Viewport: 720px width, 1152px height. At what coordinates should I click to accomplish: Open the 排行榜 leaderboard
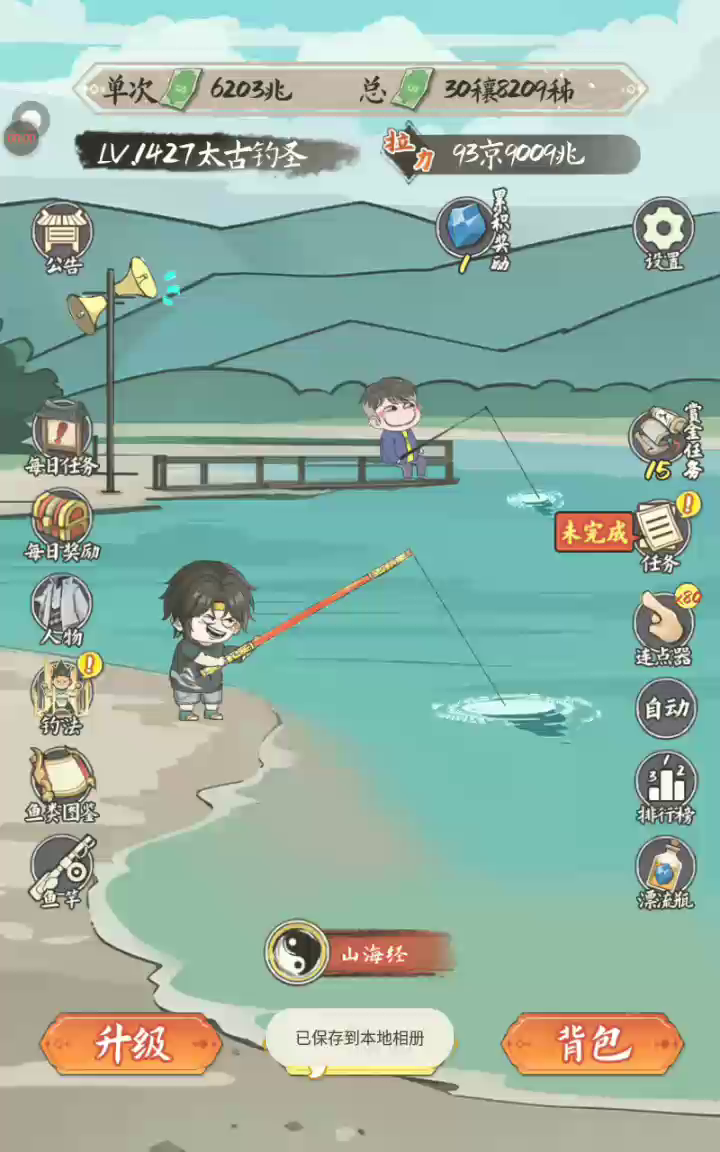pyautogui.click(x=666, y=783)
